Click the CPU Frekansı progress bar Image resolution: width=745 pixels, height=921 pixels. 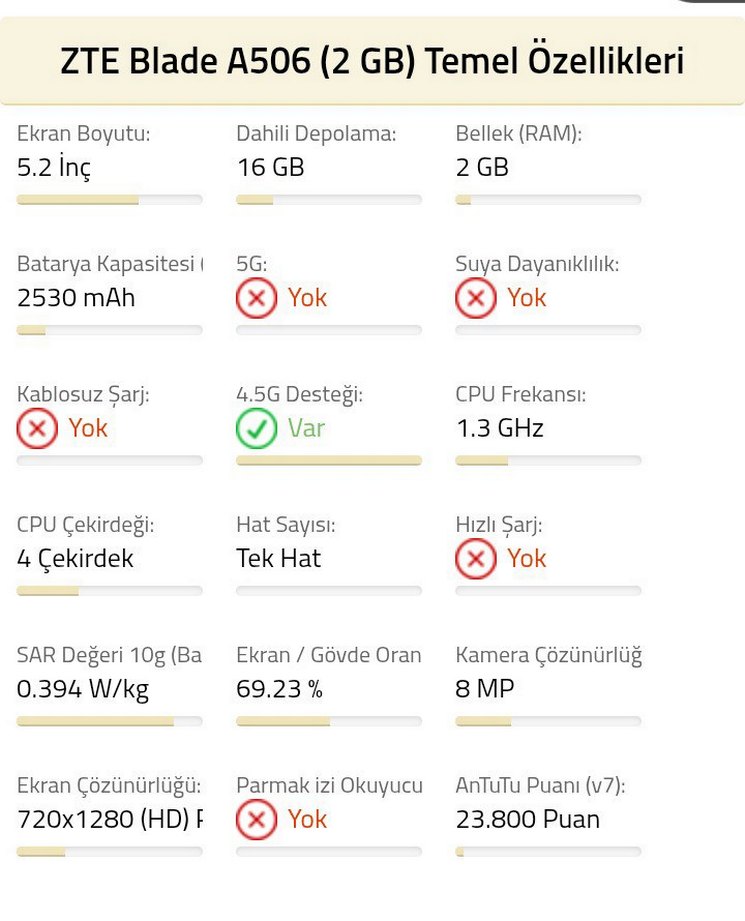[x=548, y=461]
